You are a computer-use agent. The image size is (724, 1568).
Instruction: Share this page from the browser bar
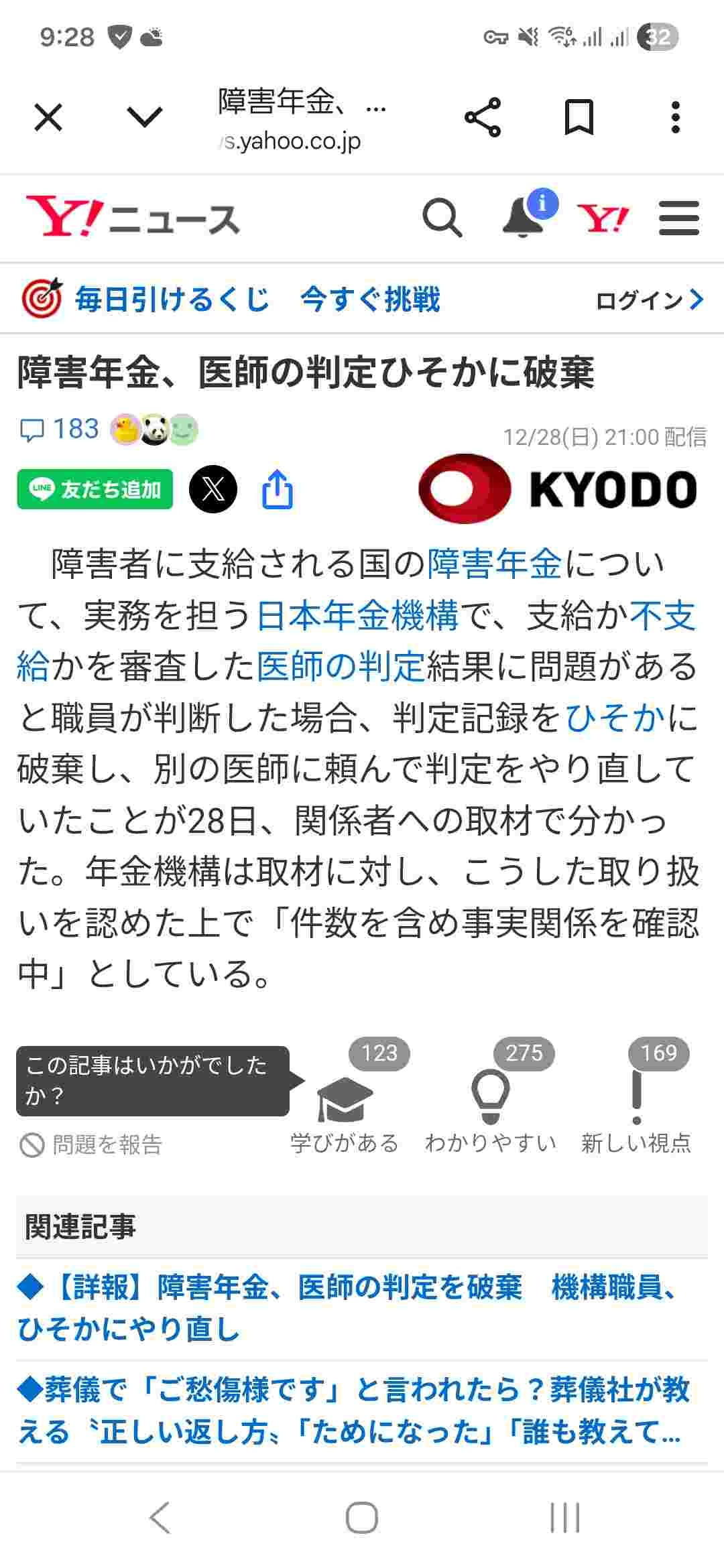click(x=483, y=118)
